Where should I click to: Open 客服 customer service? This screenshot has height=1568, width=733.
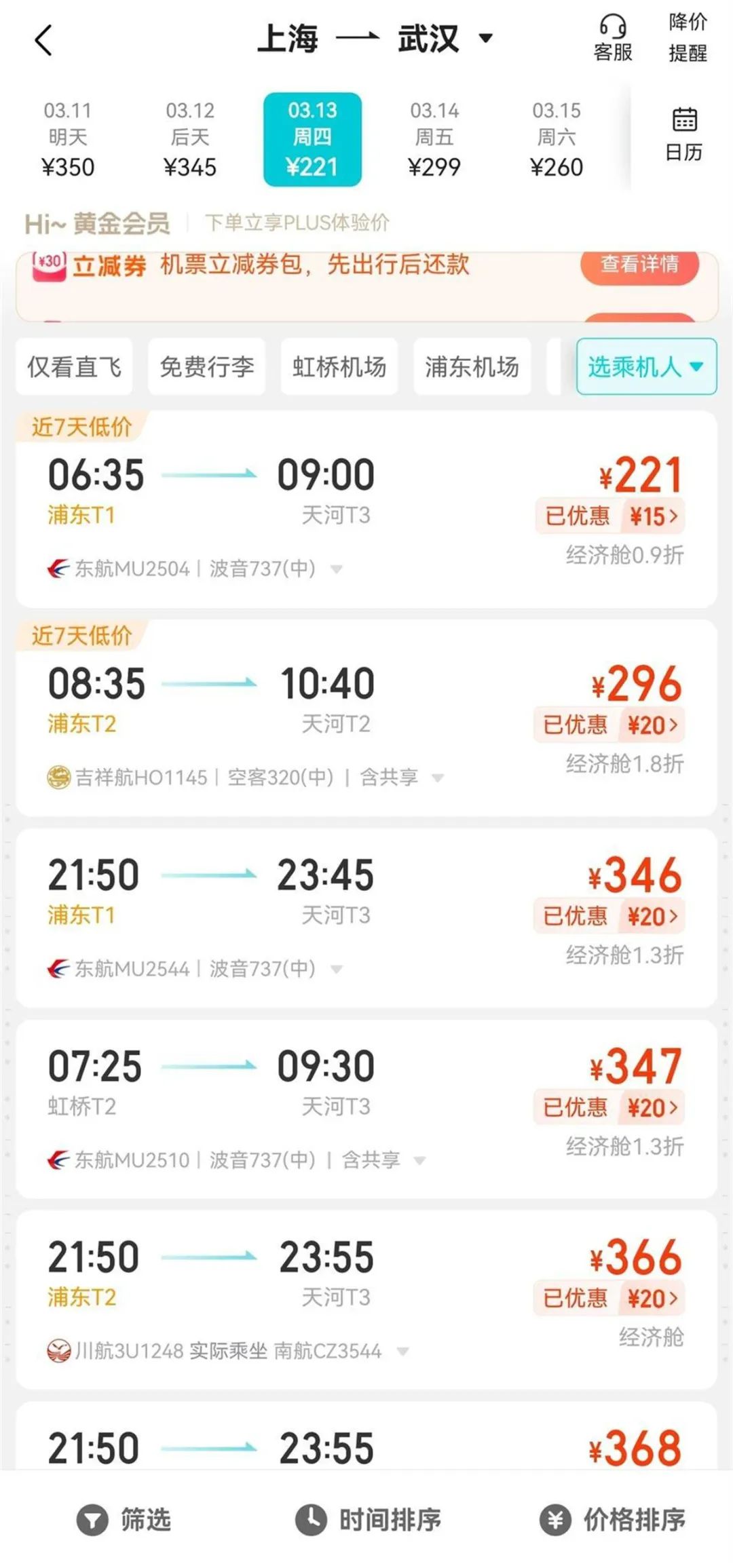tap(612, 39)
